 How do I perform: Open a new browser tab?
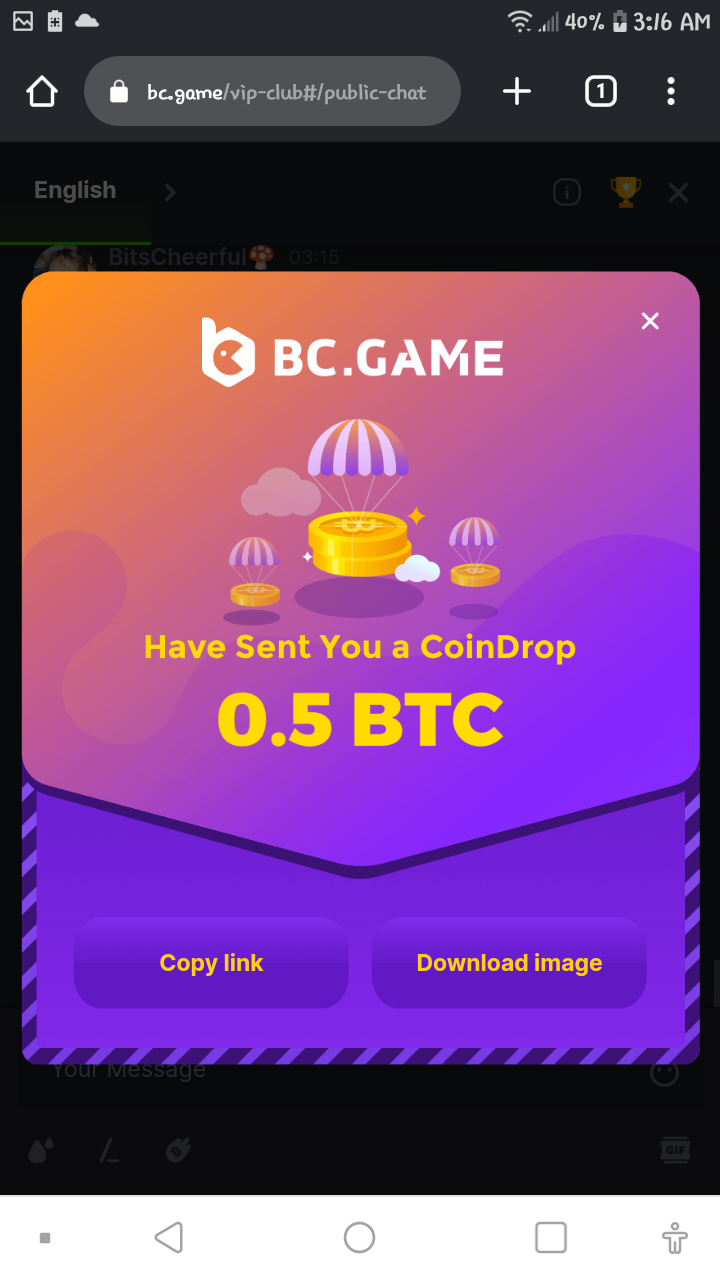pyautogui.click(x=516, y=92)
